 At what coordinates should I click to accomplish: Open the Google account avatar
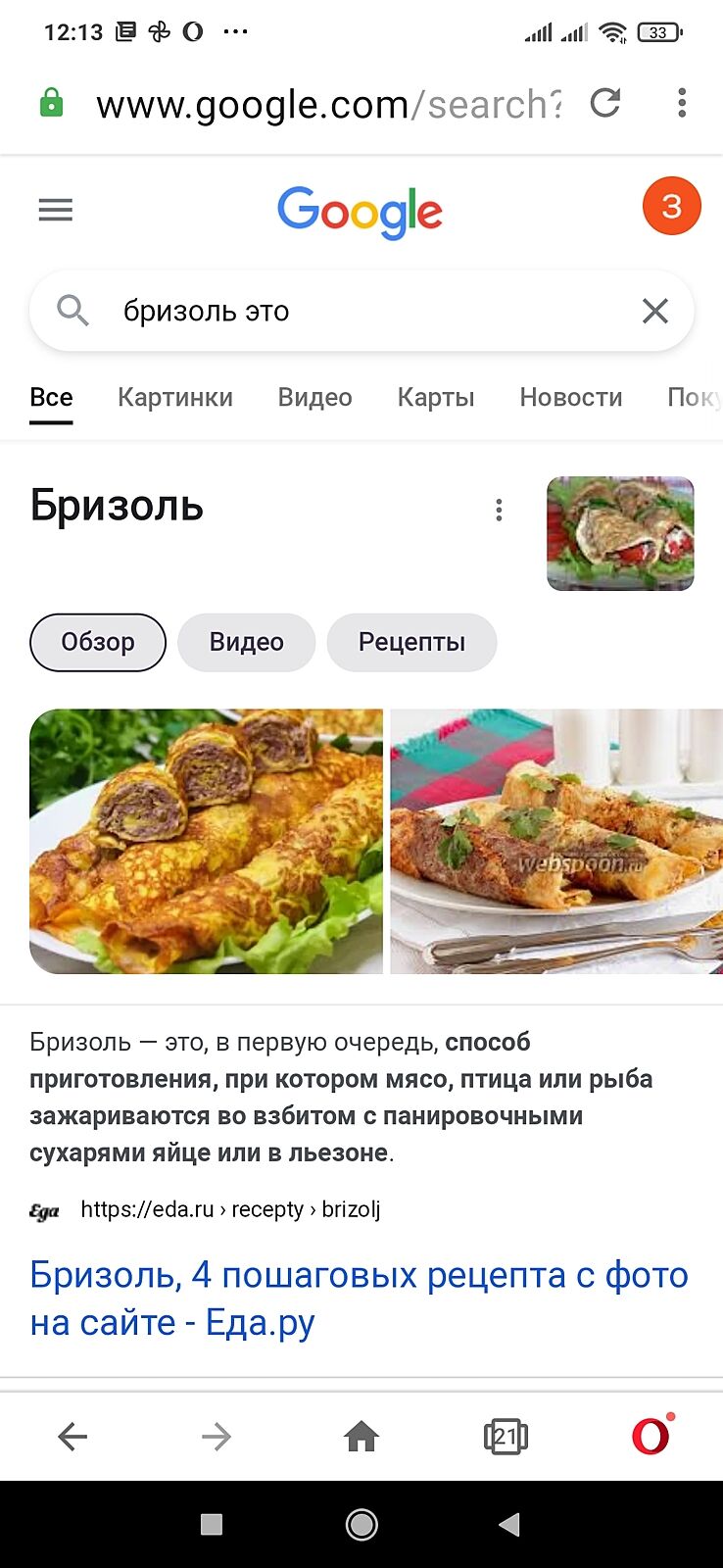tap(671, 206)
